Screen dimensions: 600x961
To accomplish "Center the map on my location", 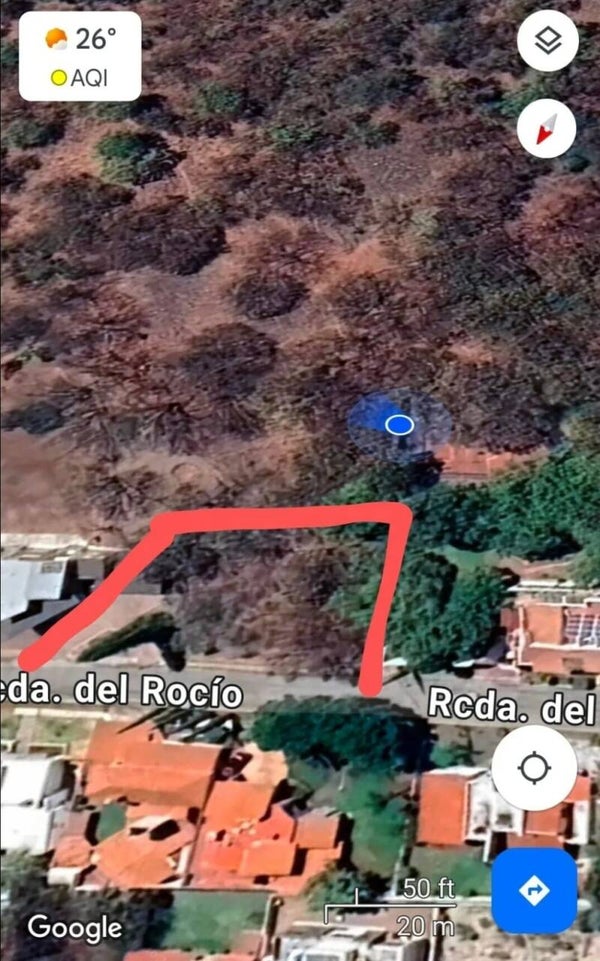I will [534, 768].
